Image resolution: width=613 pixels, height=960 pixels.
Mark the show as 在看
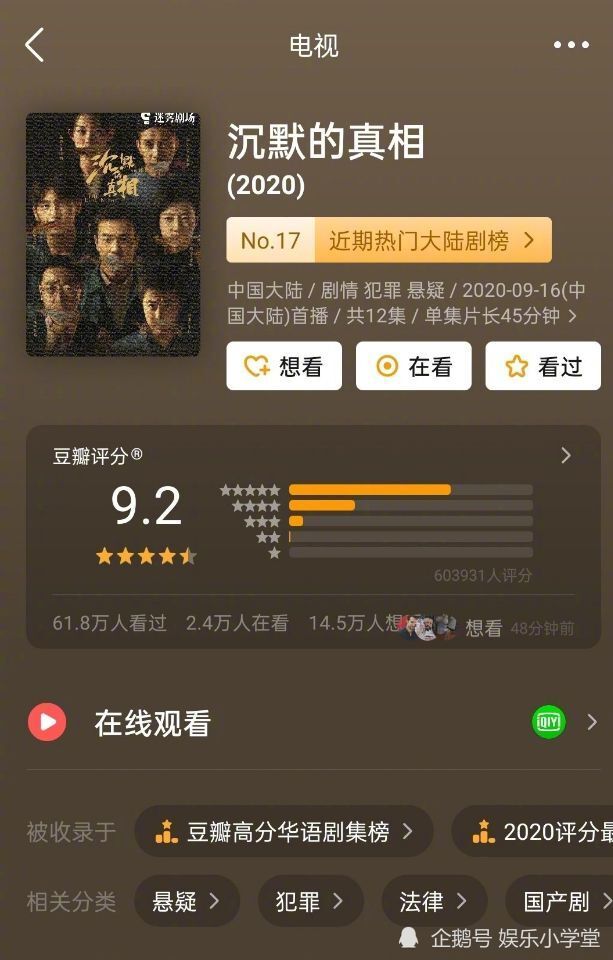coord(413,366)
